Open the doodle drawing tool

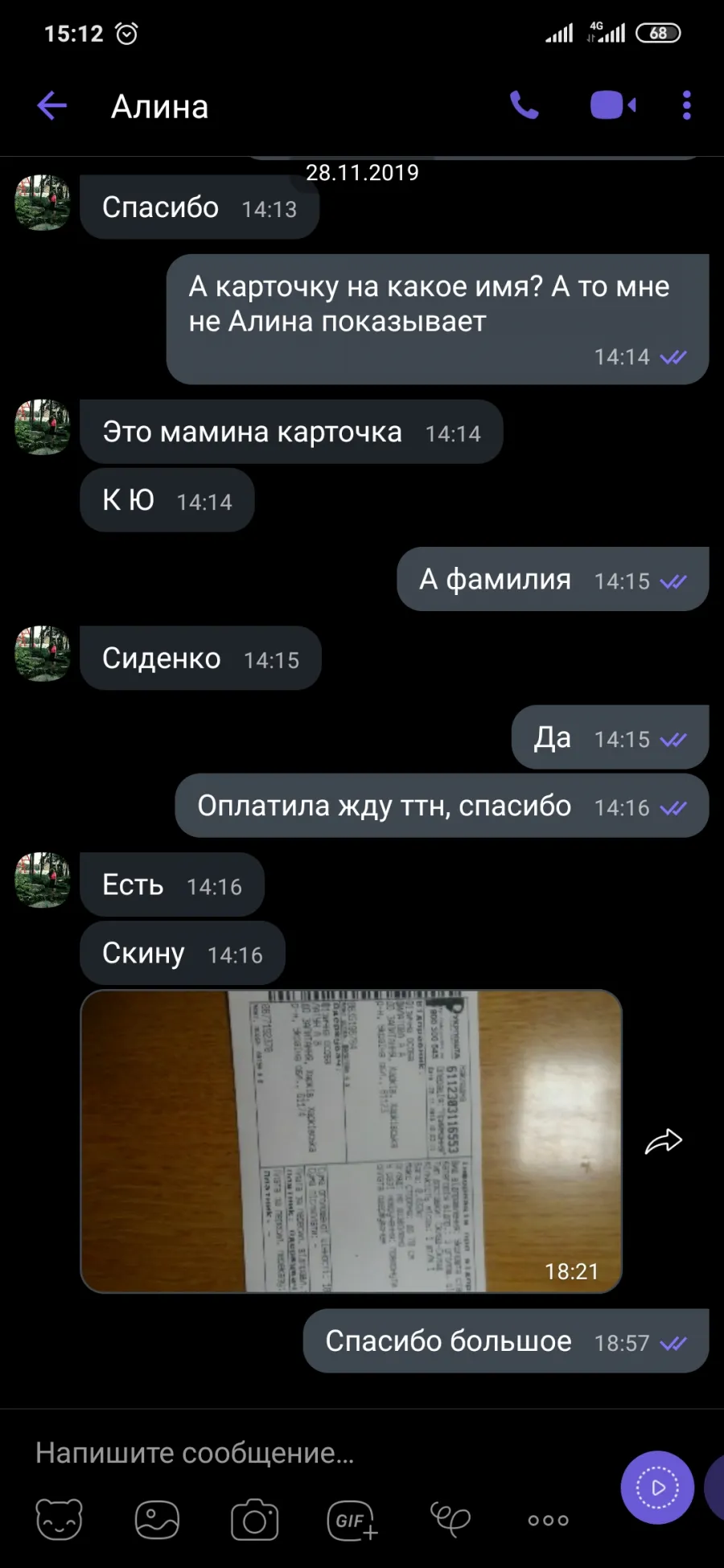tap(450, 1520)
